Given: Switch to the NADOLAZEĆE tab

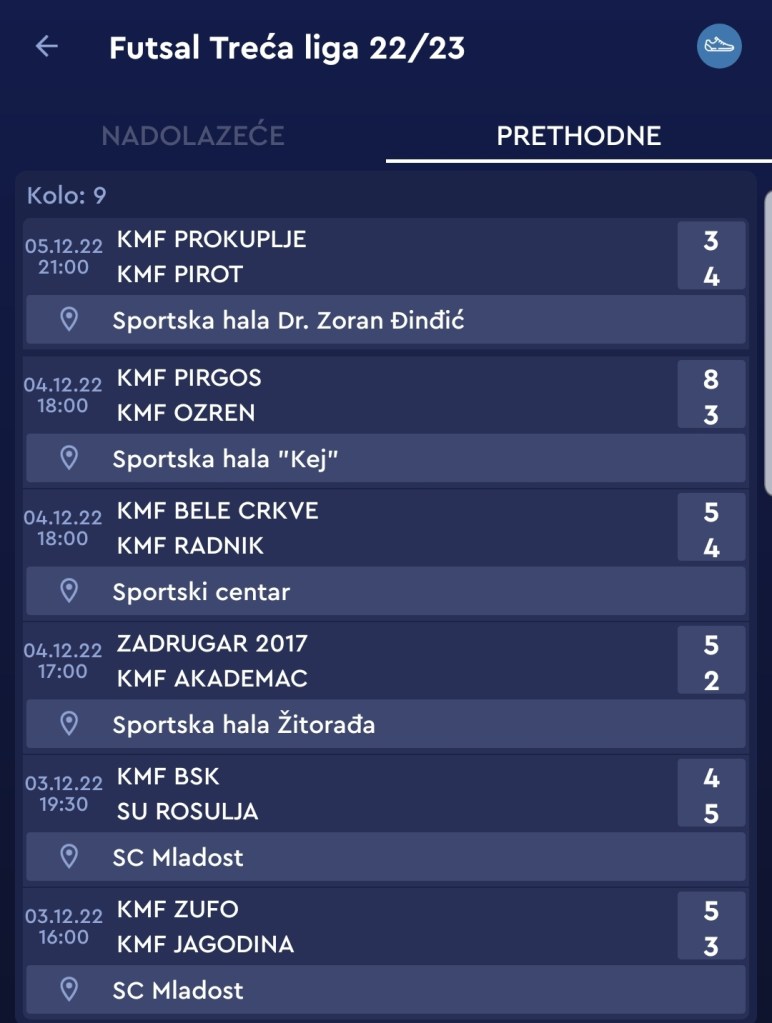Looking at the screenshot, I should click(x=193, y=136).
